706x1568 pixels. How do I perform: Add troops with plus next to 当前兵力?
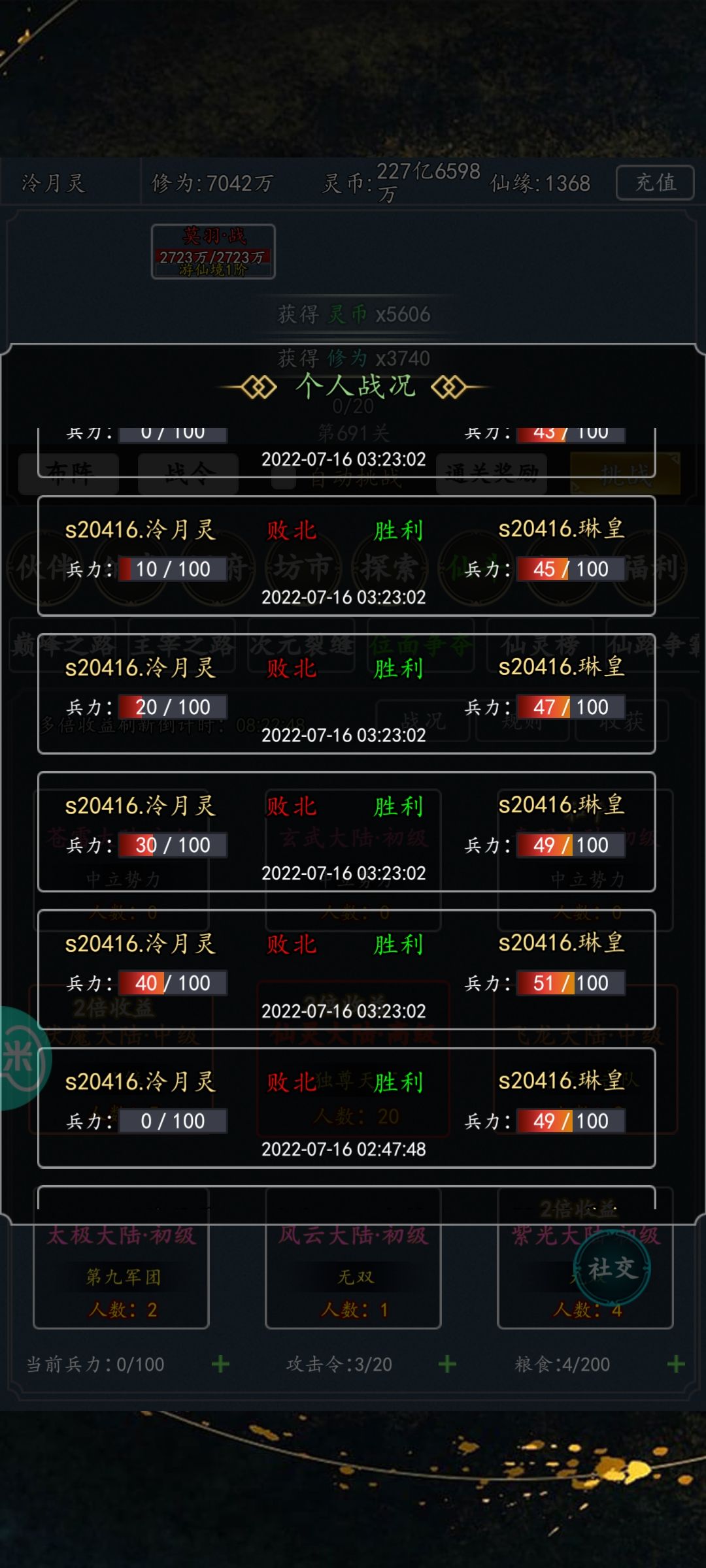(220, 1364)
